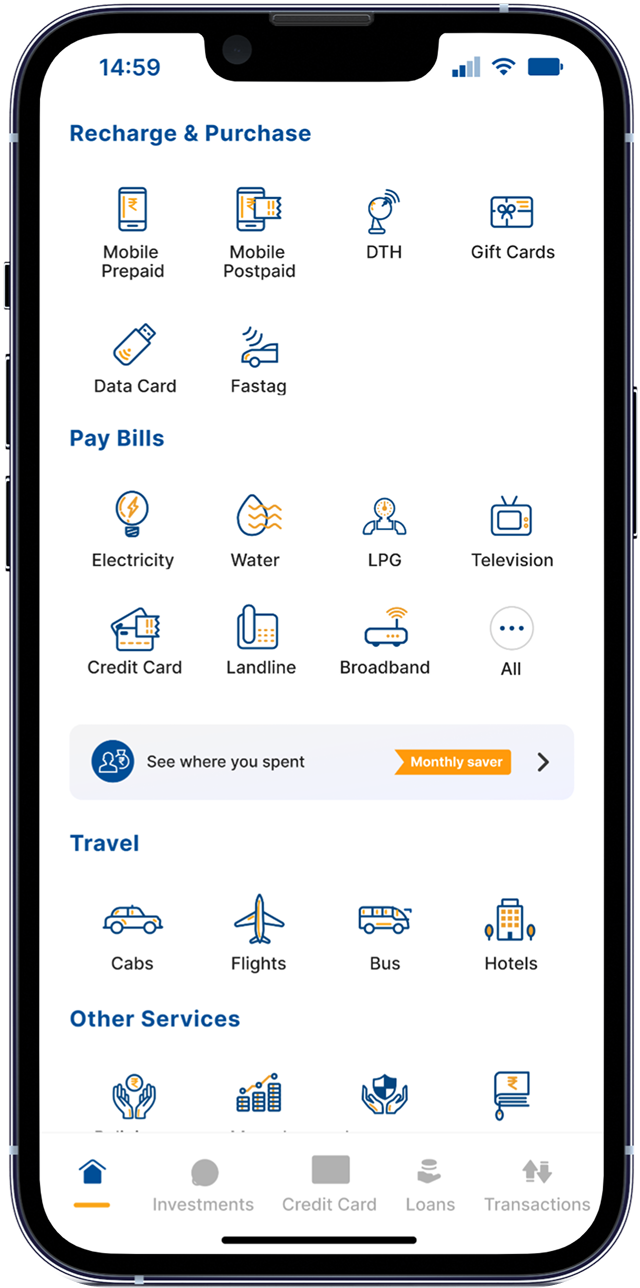Show All bill categories
Image resolution: width=640 pixels, height=1288 pixels.
point(511,640)
